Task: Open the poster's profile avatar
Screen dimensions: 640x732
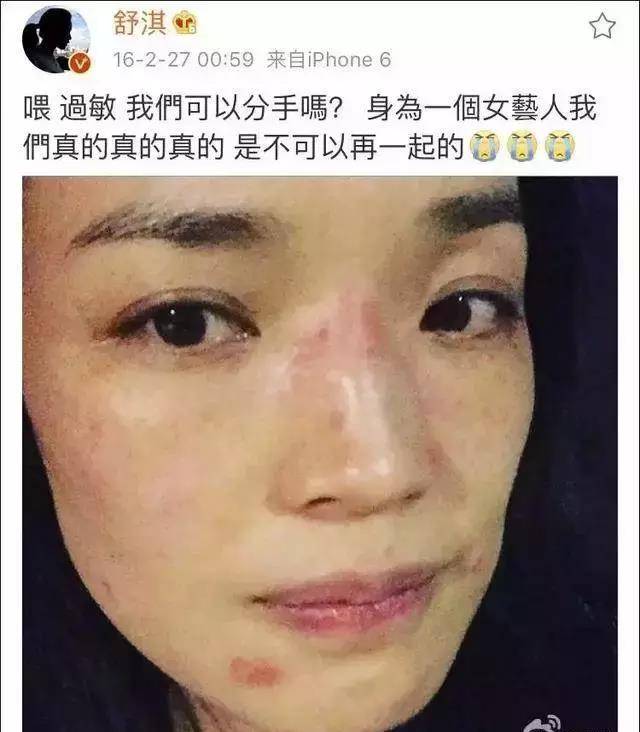Action: pos(56,39)
